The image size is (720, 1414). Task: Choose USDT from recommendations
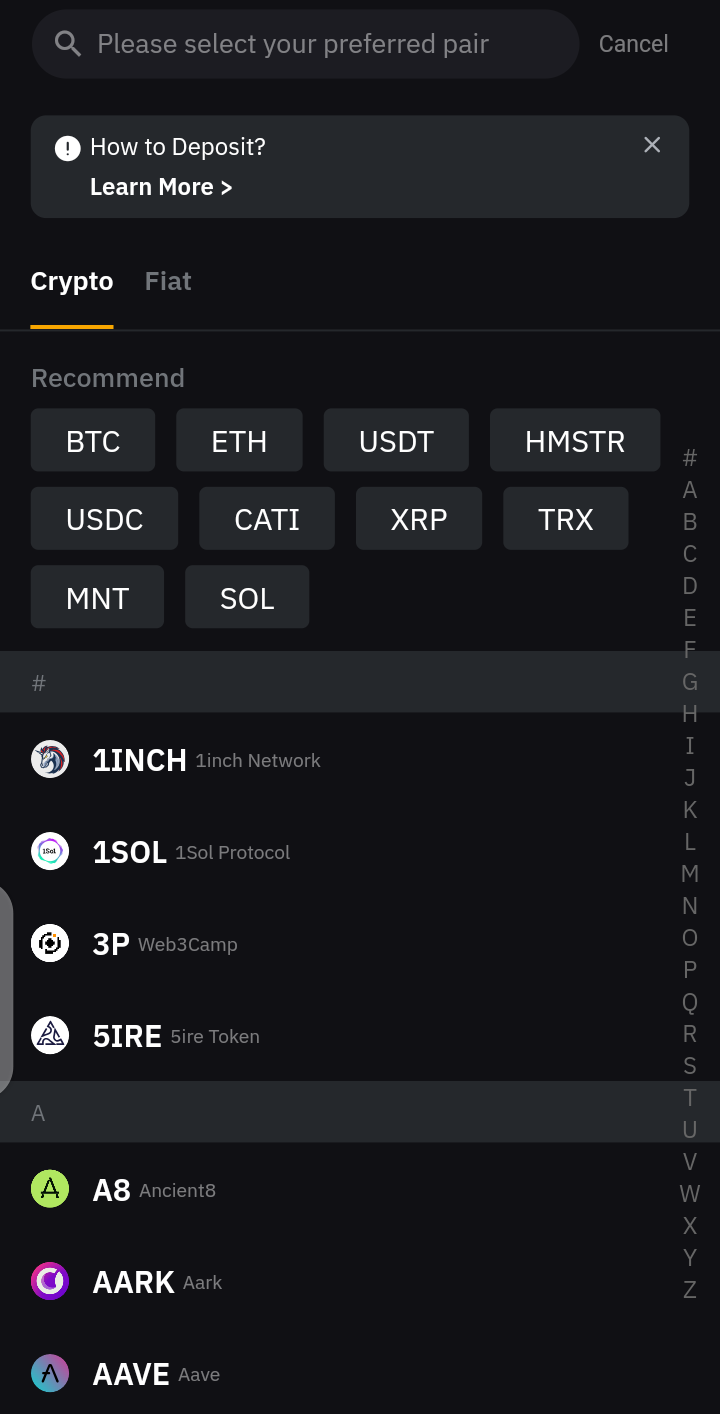[x=396, y=440]
